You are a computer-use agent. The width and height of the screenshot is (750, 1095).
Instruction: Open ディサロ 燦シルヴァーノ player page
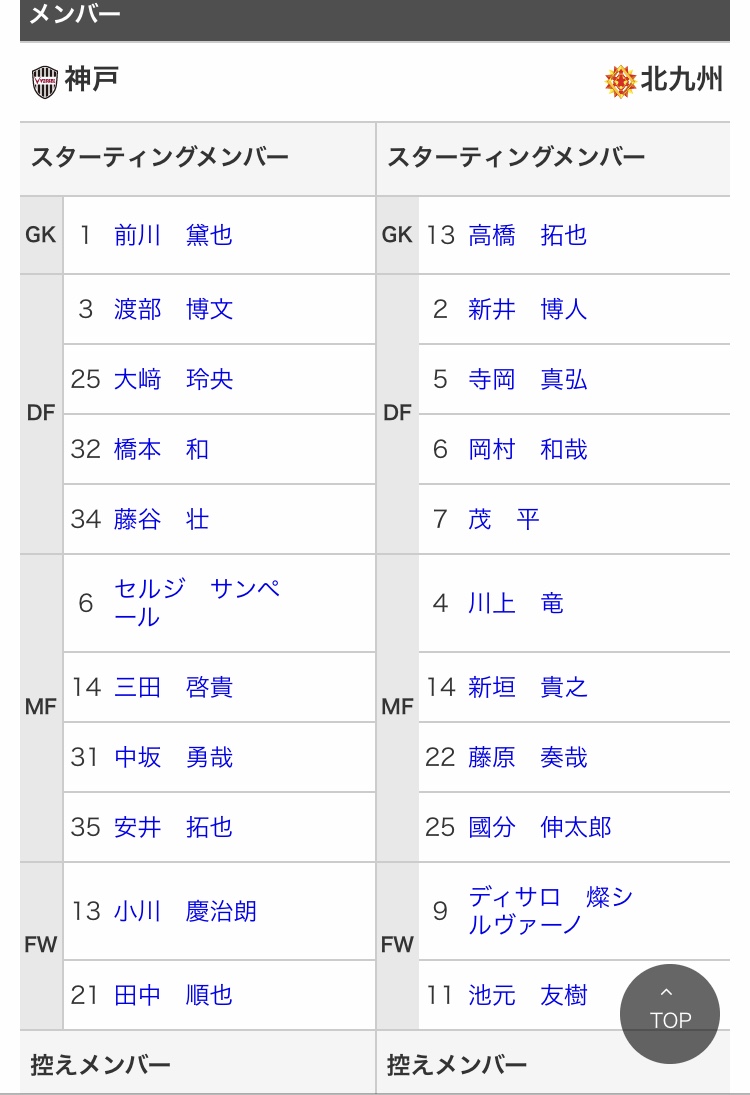[x=550, y=911]
